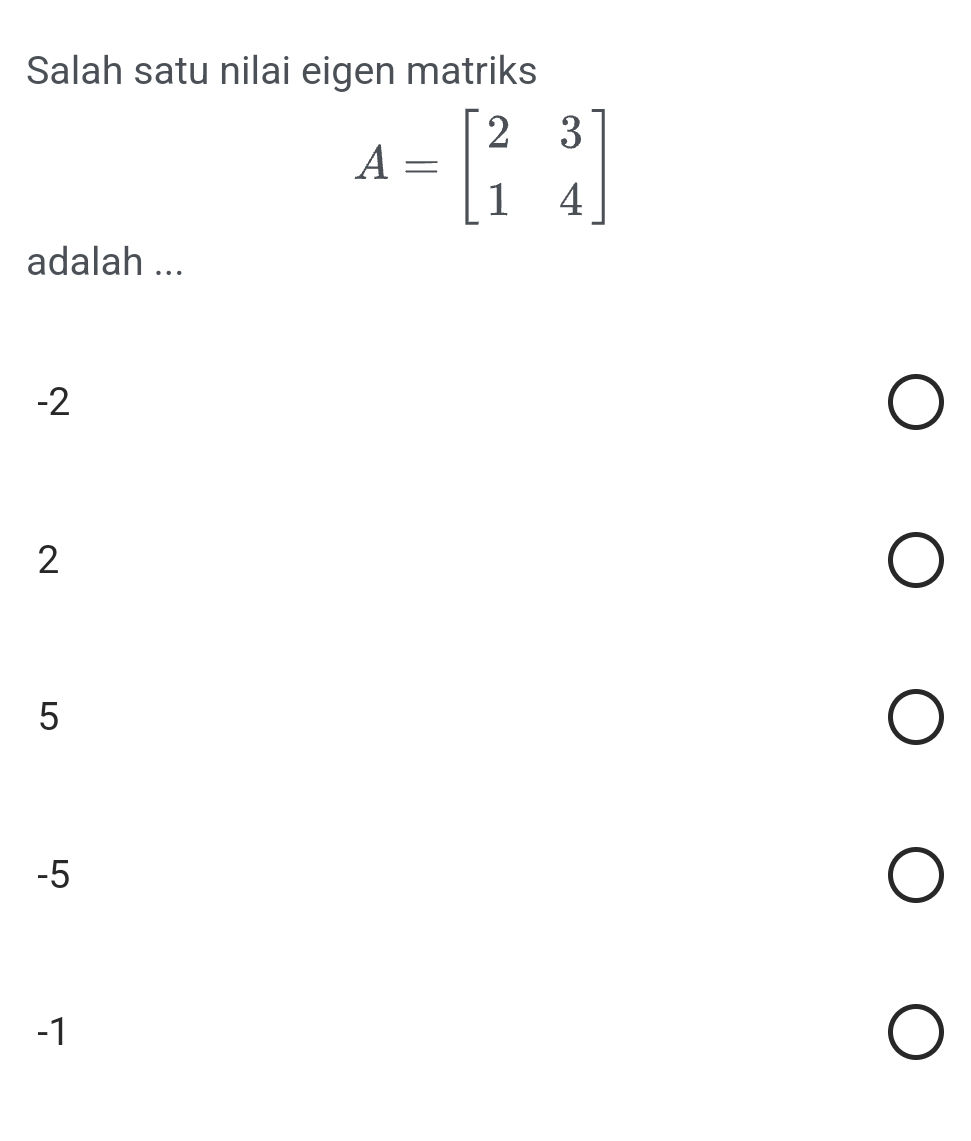Click the answer text -2
Image resolution: width=971 pixels, height=1141 pixels.
[x=52, y=402]
